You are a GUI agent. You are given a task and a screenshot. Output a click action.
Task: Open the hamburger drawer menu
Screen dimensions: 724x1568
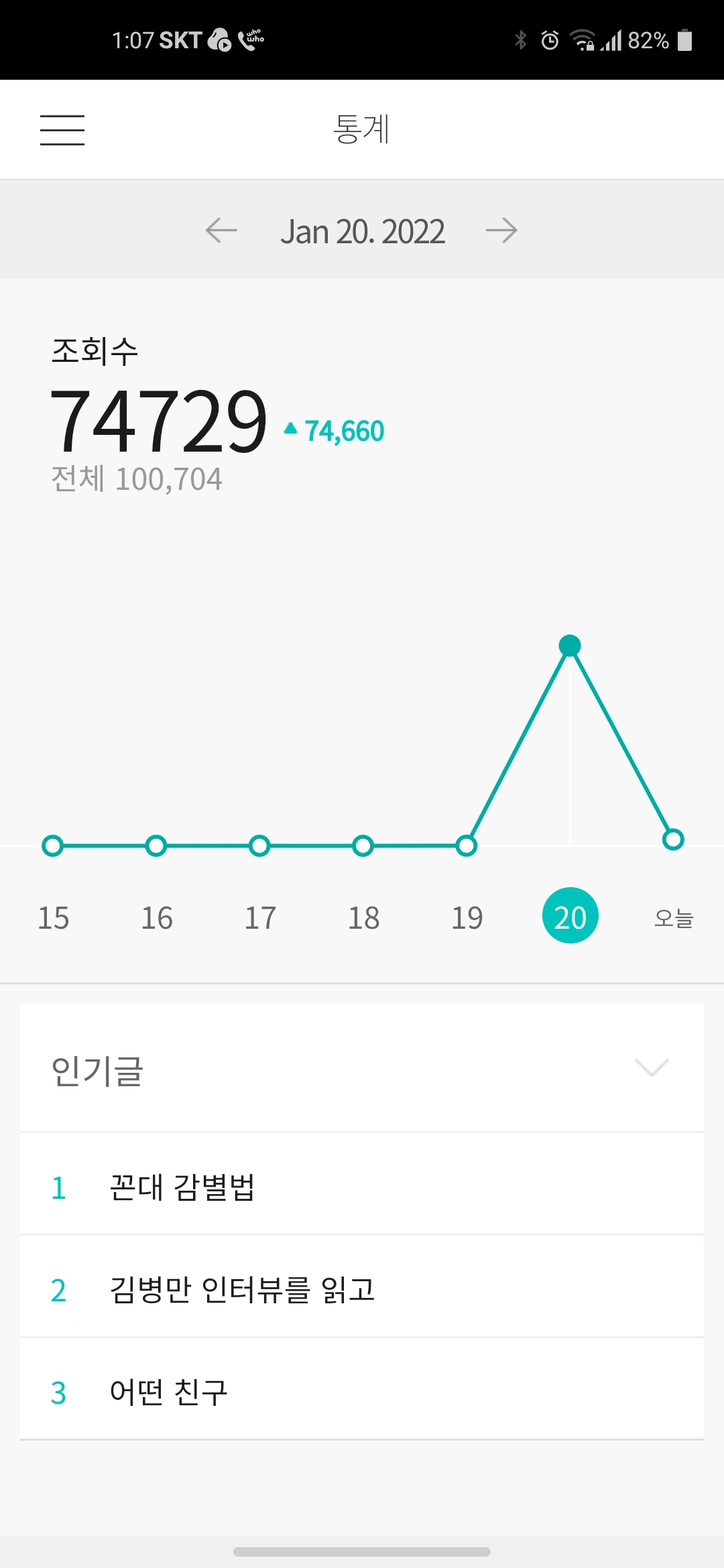coord(62,129)
